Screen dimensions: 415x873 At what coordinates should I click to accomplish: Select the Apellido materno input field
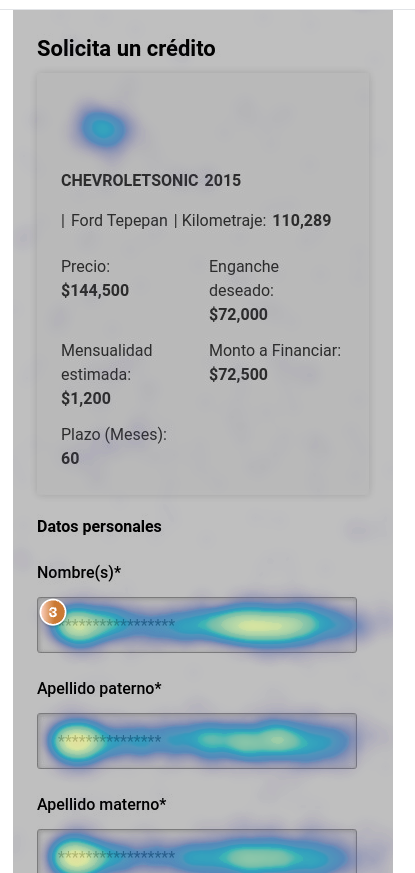(x=197, y=851)
